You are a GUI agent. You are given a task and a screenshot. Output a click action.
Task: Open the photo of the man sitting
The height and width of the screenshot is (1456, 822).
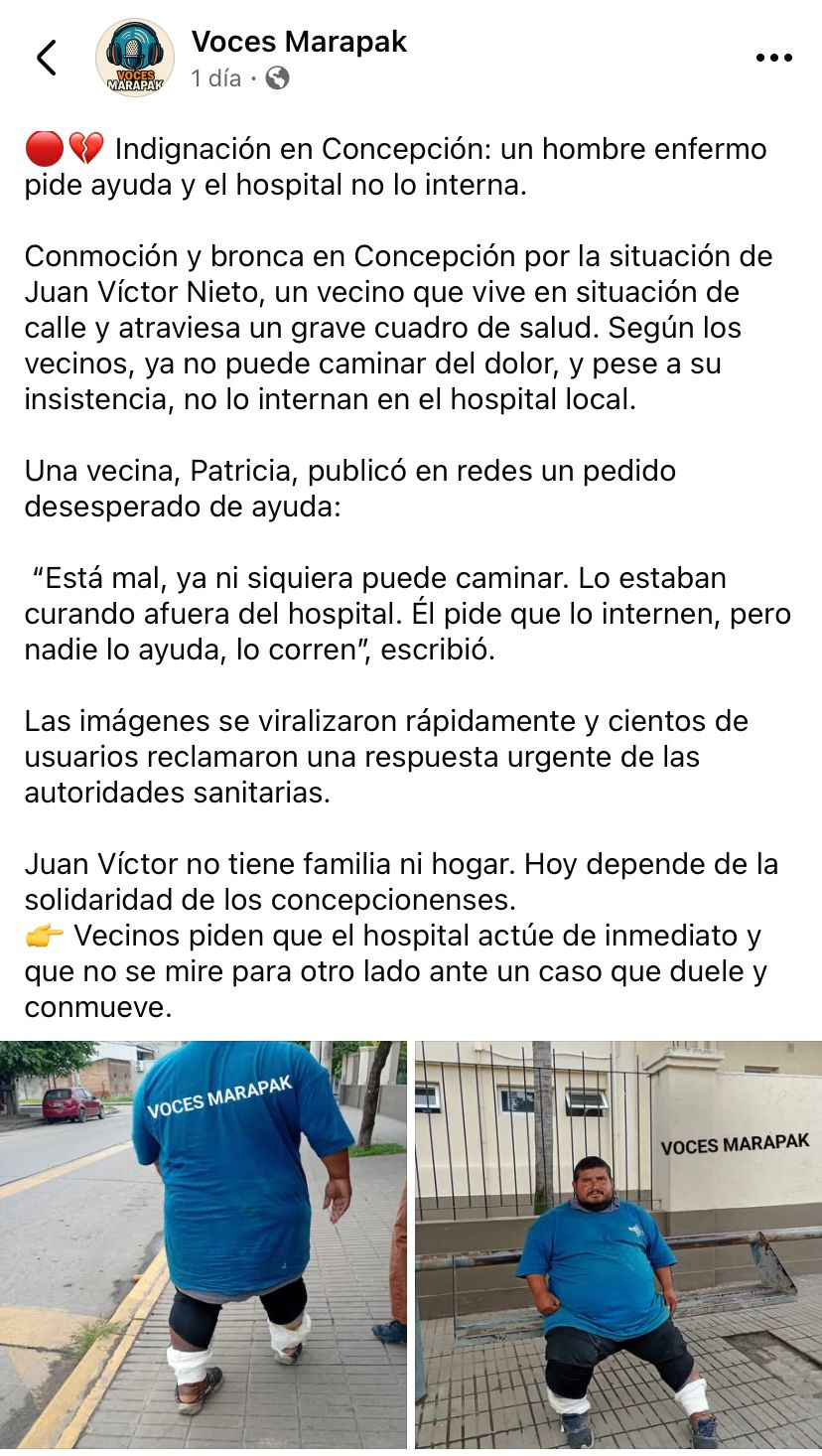click(x=618, y=1246)
